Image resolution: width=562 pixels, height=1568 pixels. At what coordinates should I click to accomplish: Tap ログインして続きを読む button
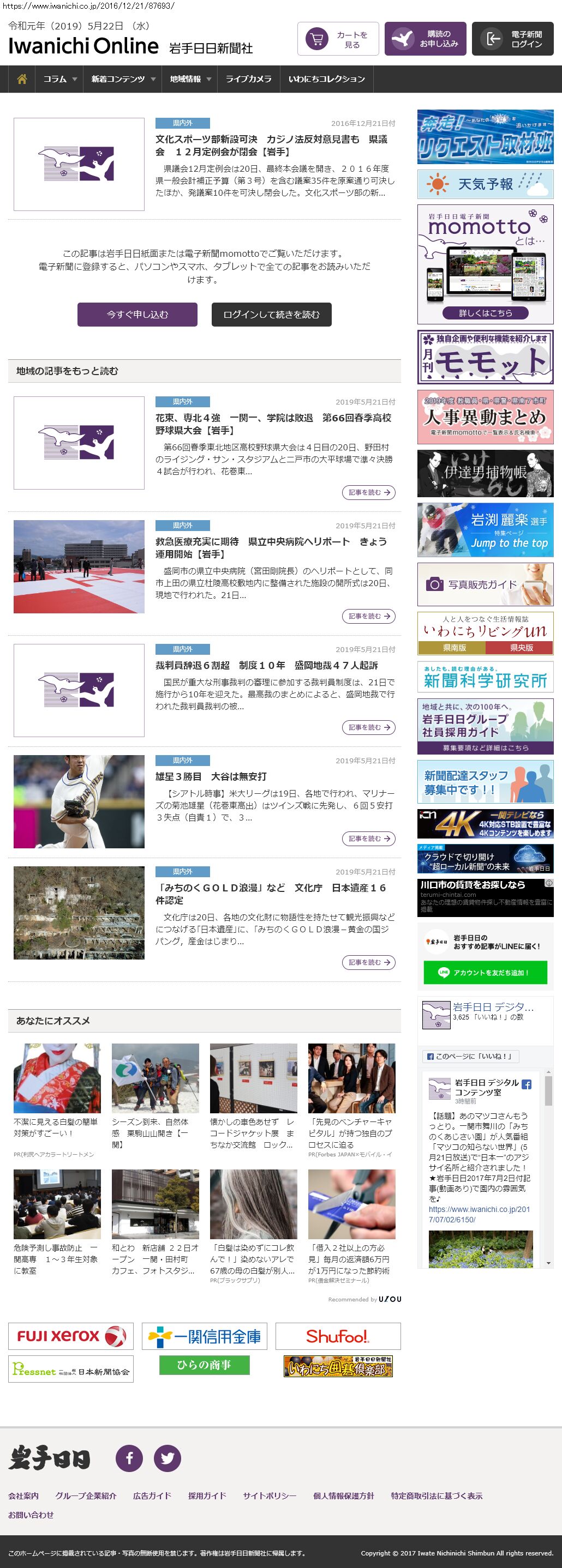[x=272, y=315]
